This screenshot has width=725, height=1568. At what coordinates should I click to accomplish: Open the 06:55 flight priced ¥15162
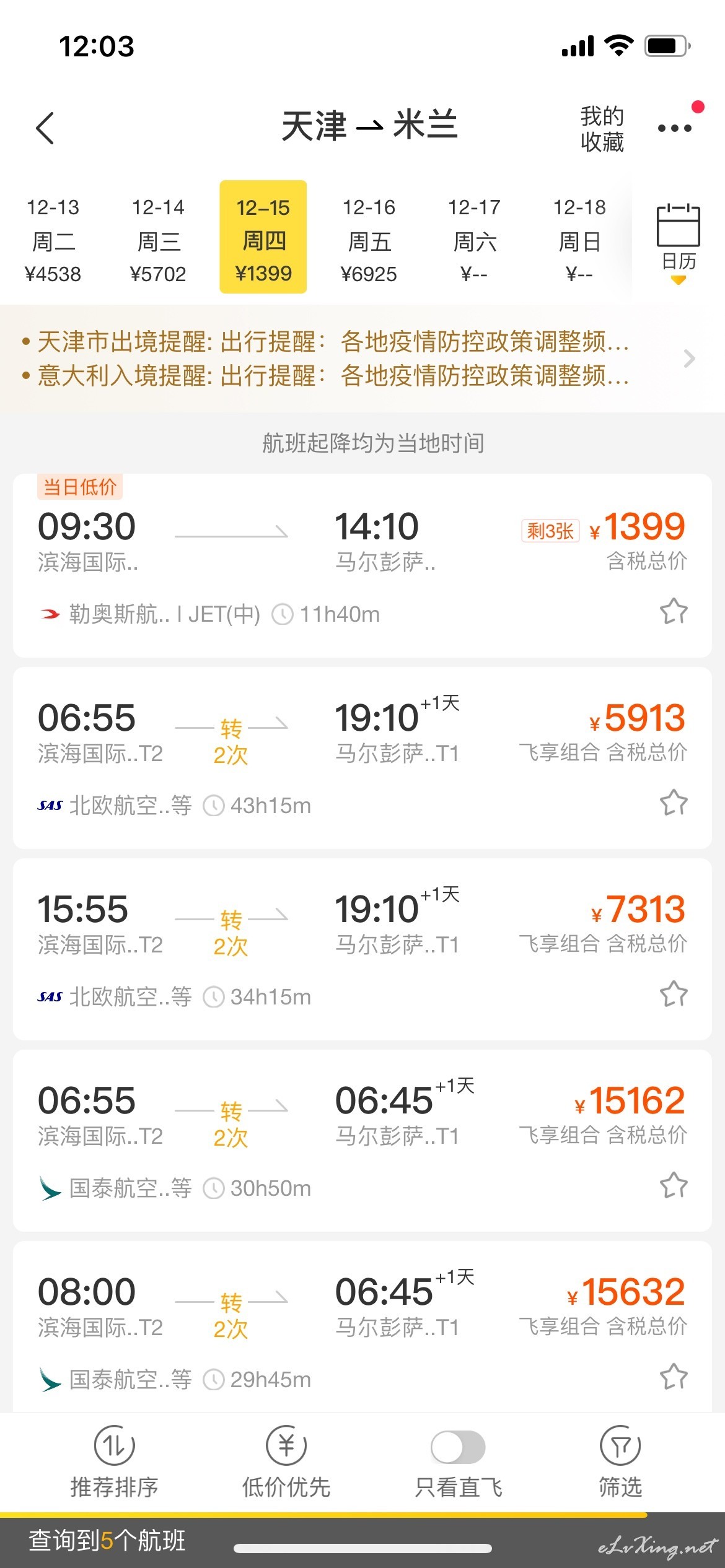click(362, 1141)
